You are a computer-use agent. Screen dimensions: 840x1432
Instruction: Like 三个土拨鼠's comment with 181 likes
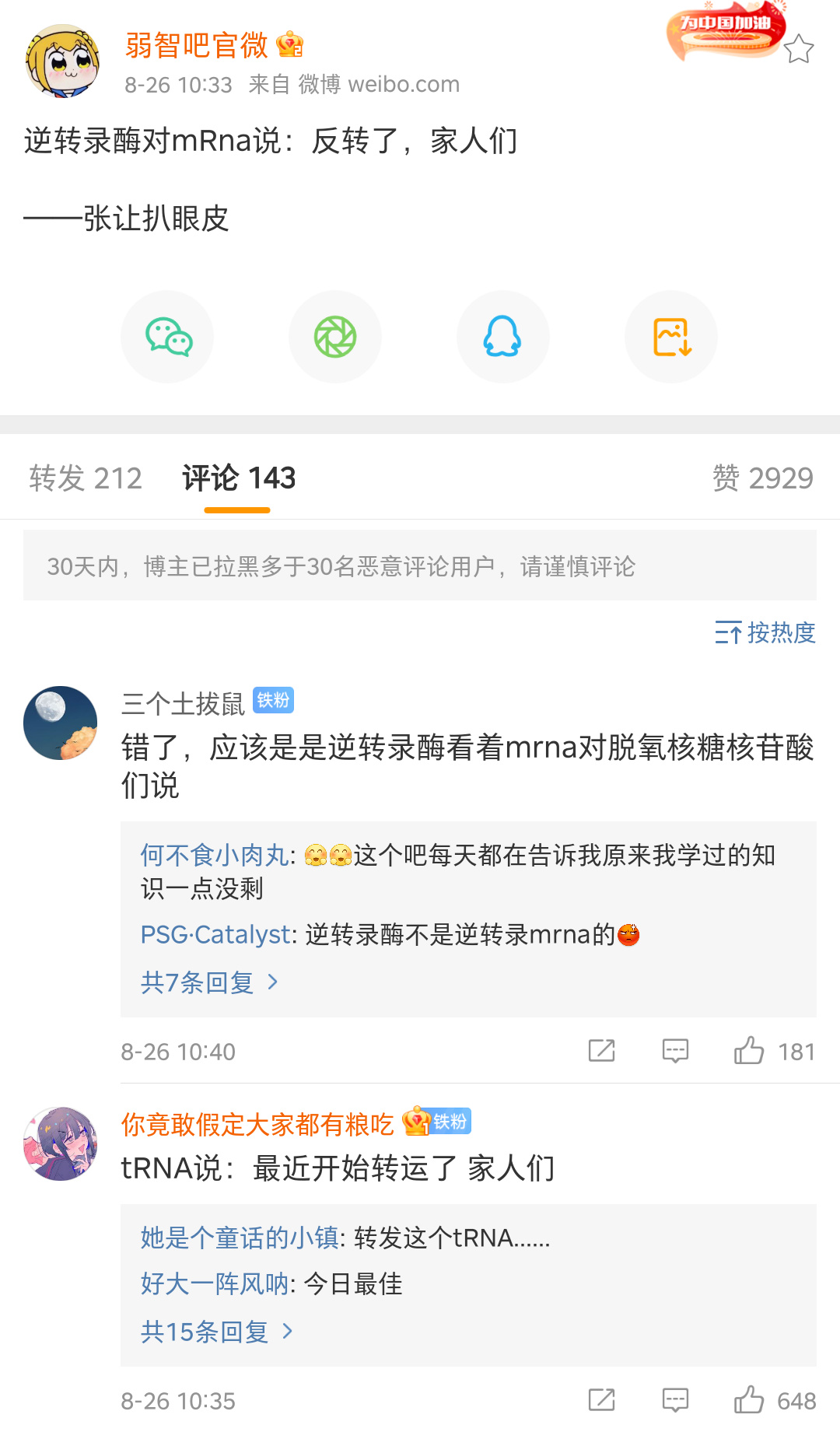[x=750, y=1051]
